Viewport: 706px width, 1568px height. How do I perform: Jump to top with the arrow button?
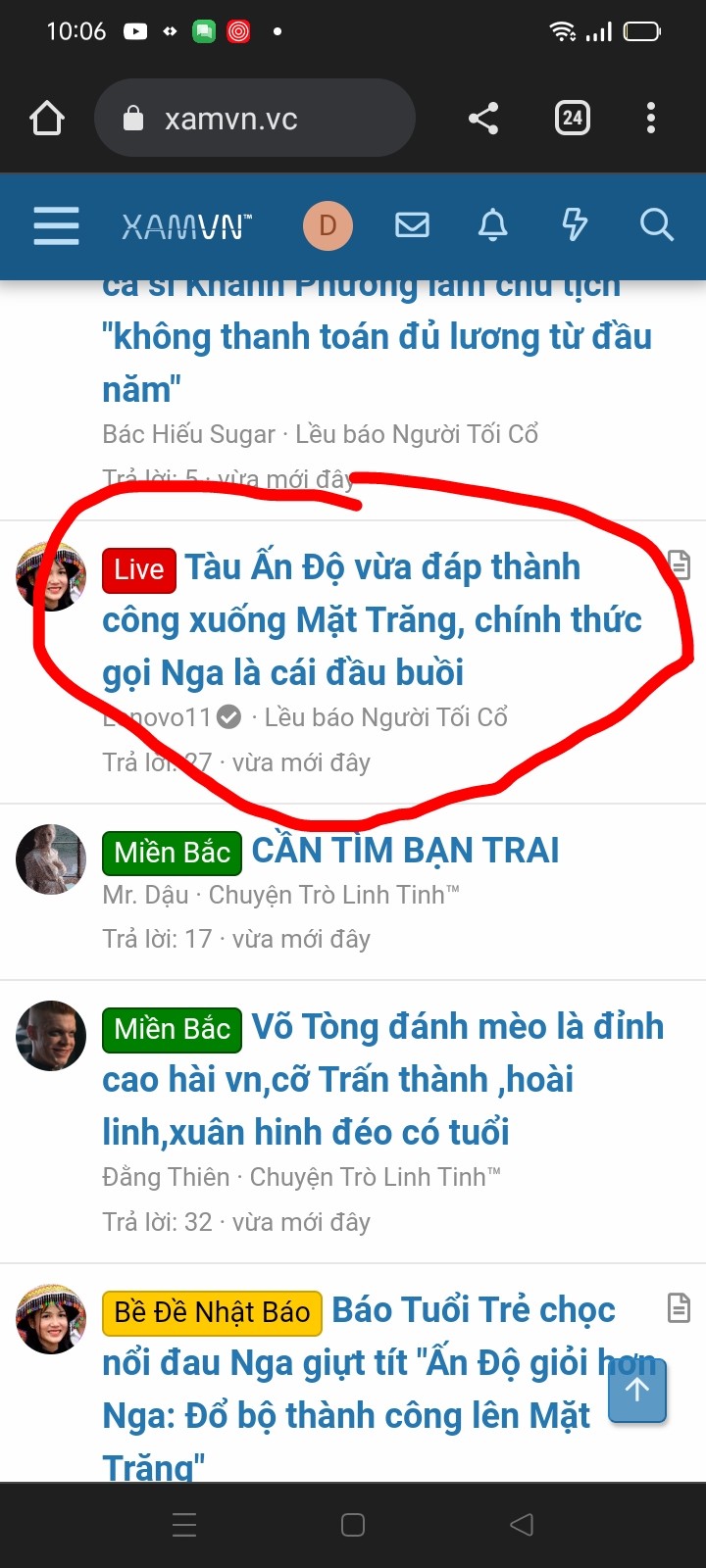(x=637, y=1390)
